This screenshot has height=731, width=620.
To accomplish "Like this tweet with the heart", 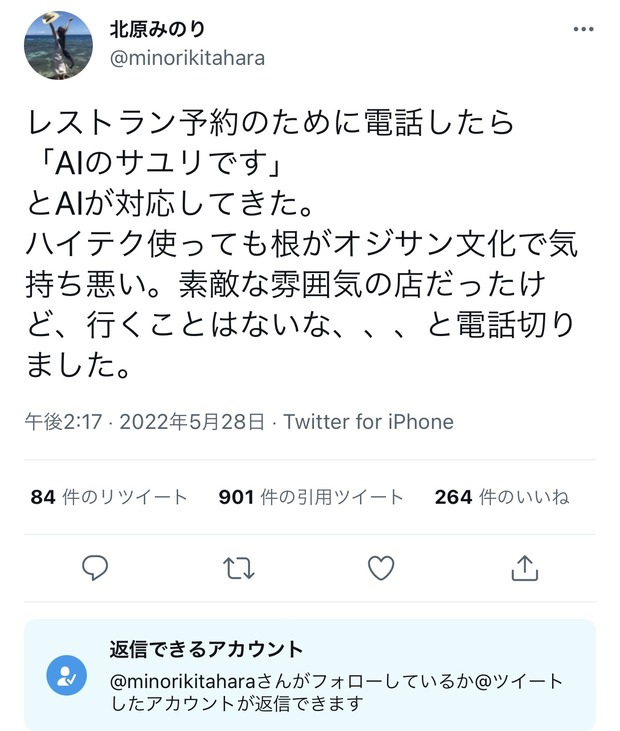I will (x=381, y=568).
